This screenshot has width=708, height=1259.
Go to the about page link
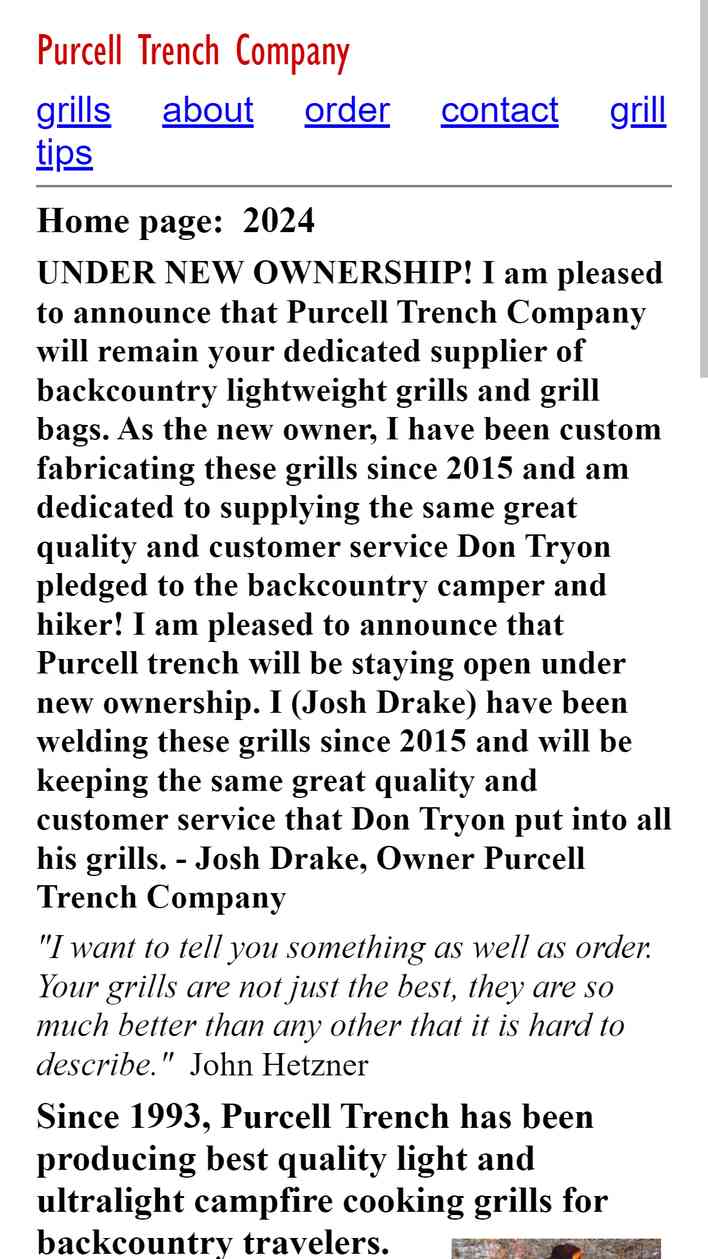[208, 110]
